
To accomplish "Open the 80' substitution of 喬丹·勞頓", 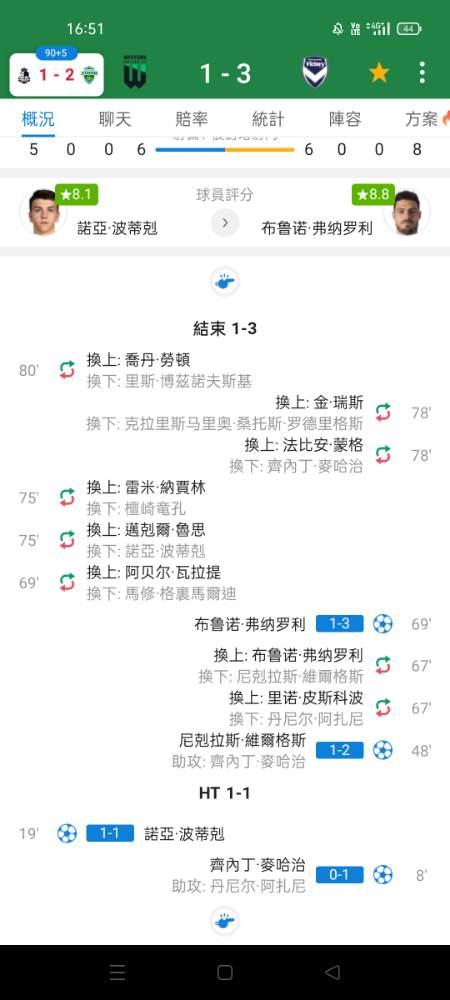I will 135,370.
